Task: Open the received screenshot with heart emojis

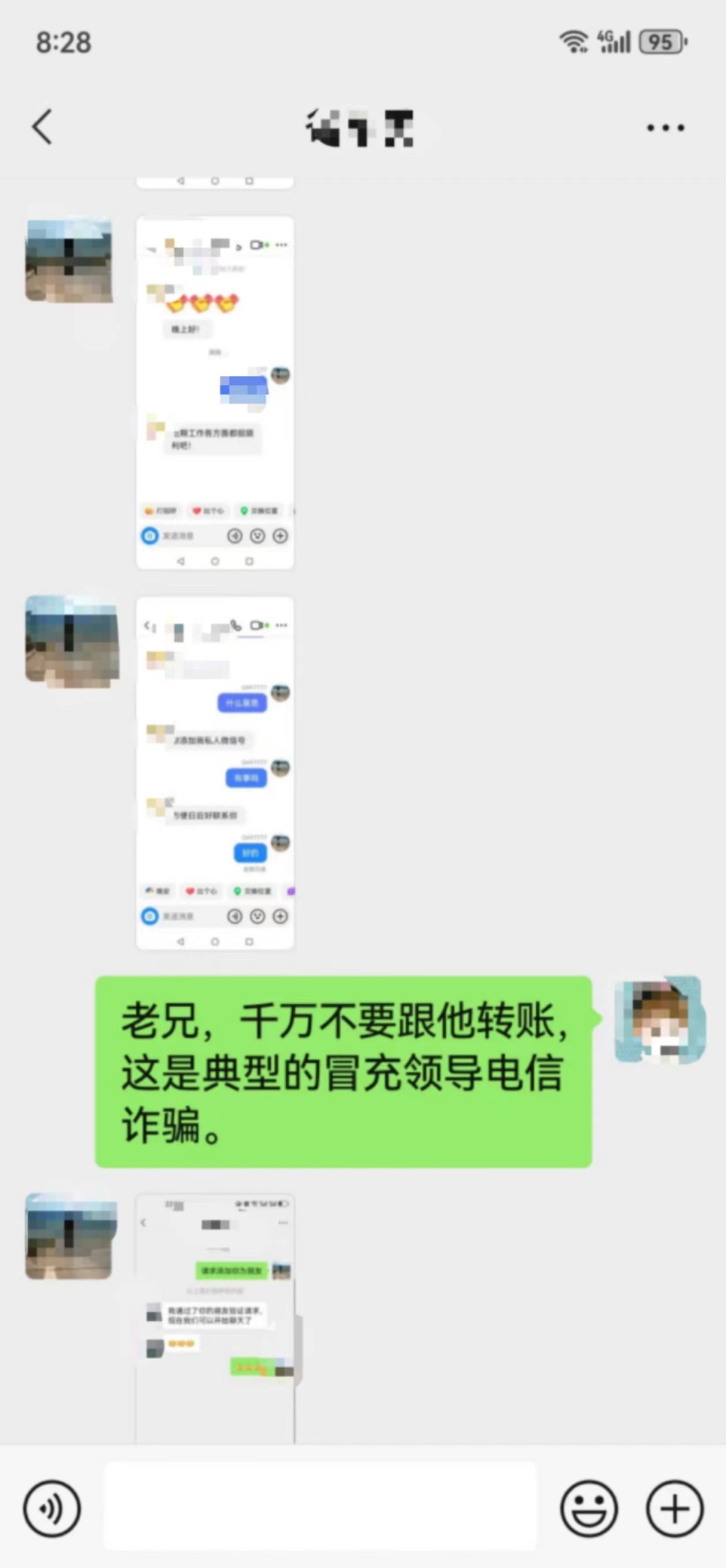Action: (x=215, y=392)
